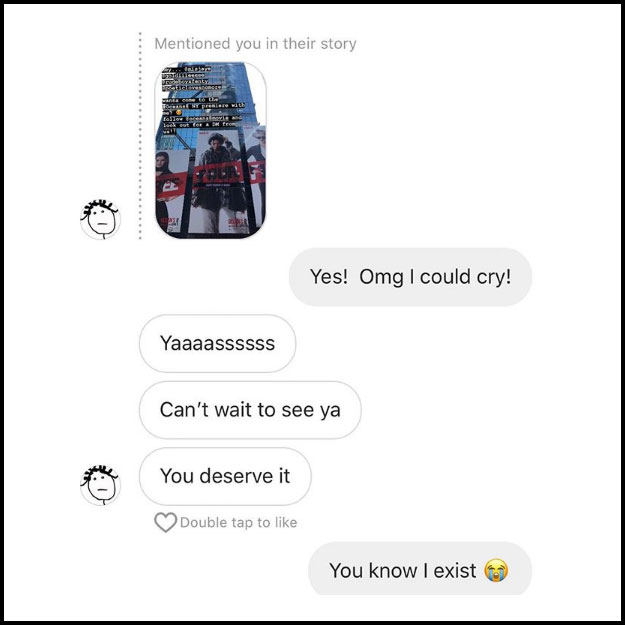Screen dimensions: 625x625
Task: Open the mentioned story thumbnail
Action: 210,150
